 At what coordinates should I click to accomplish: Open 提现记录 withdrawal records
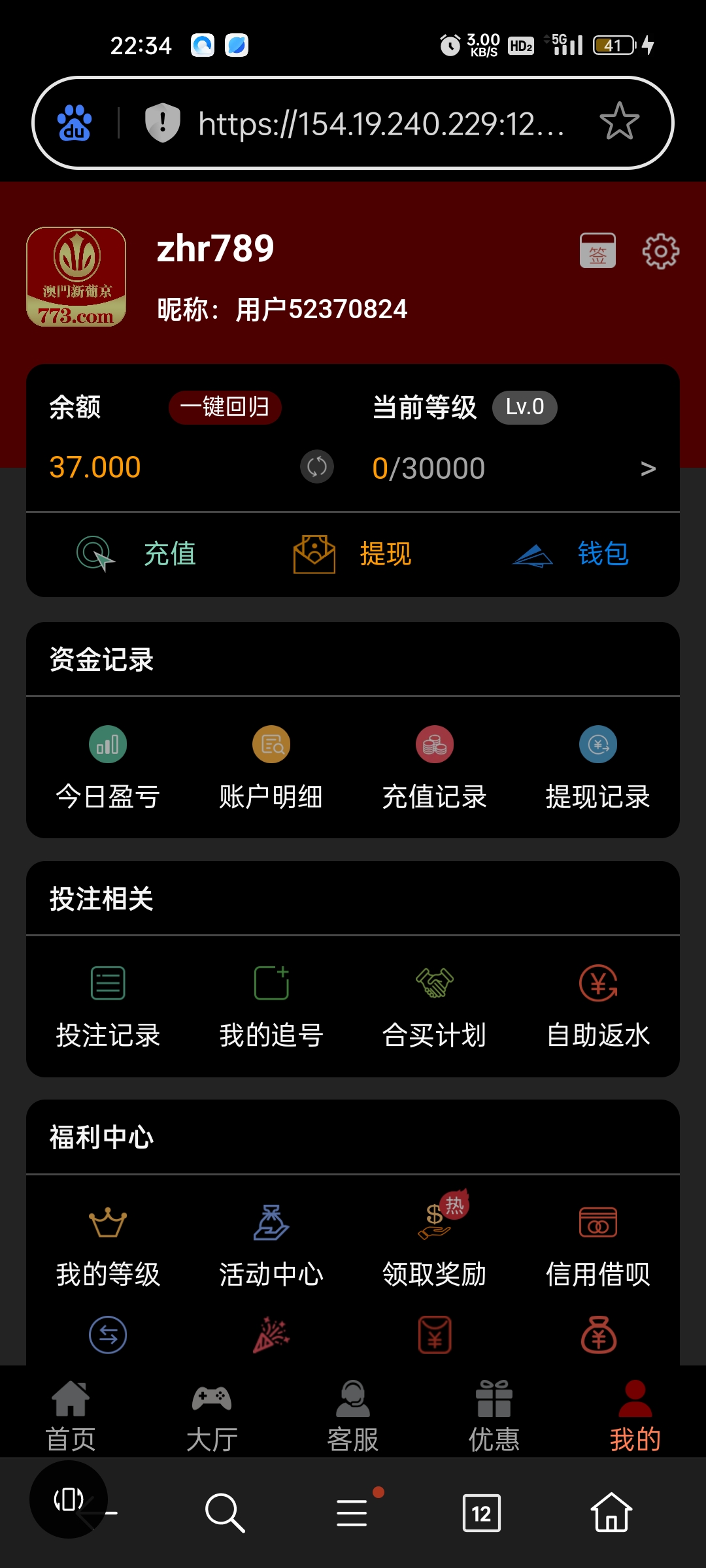point(598,768)
